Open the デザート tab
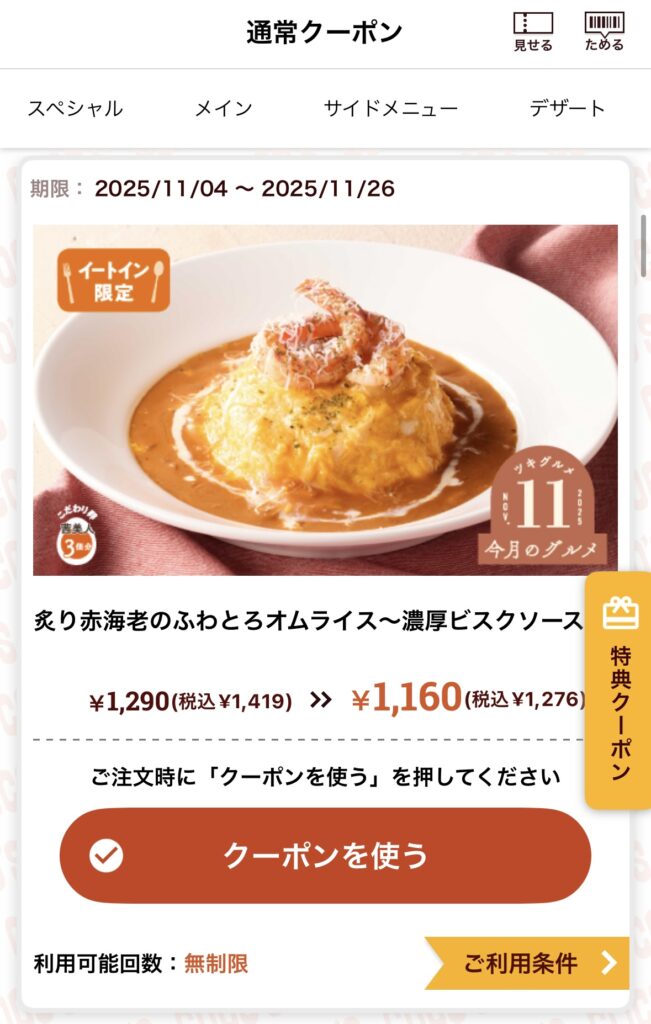The image size is (651, 1024). point(567,109)
